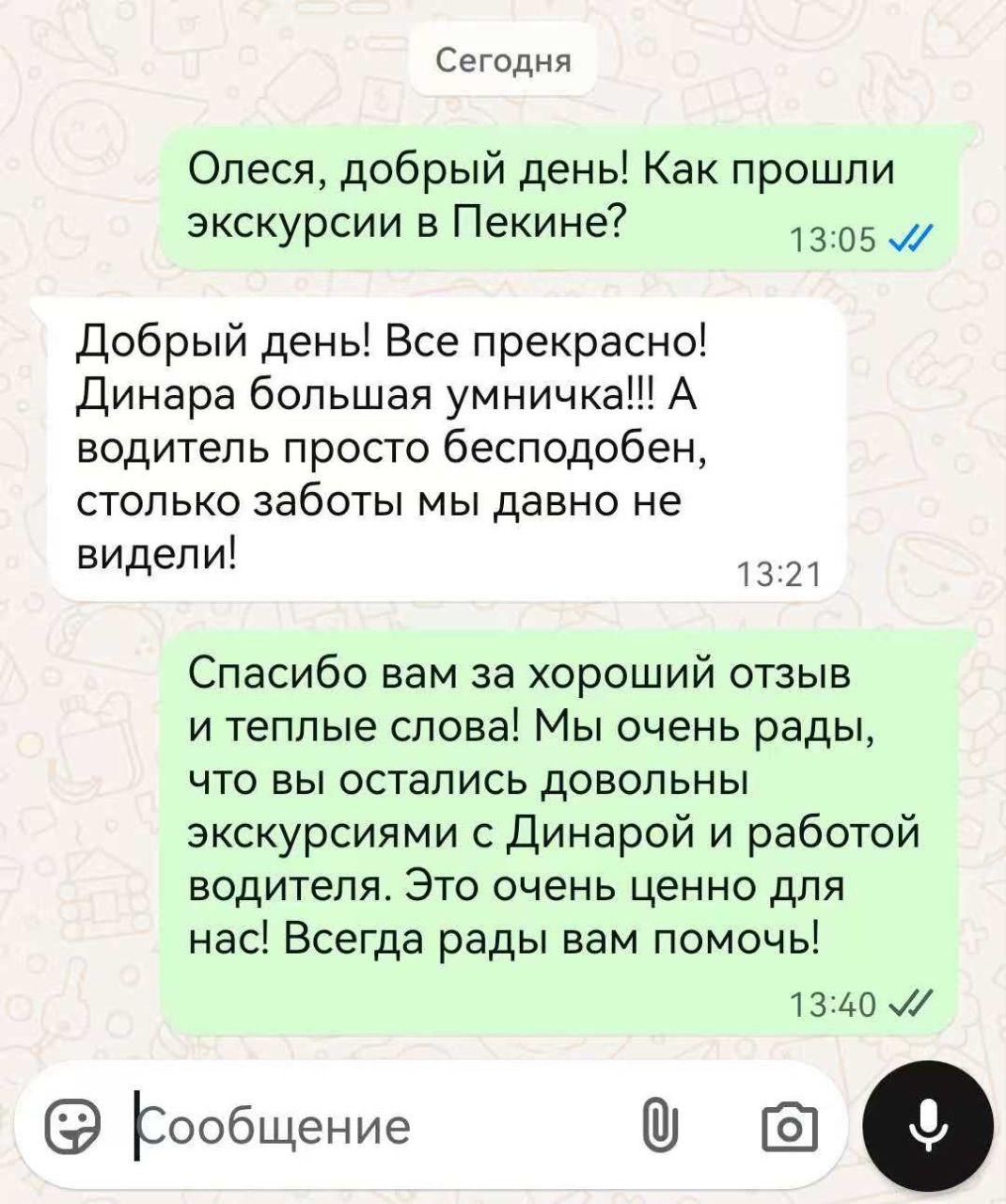1006x1204 pixels.
Task: Open the camera from the input bar
Action: coord(789,1126)
